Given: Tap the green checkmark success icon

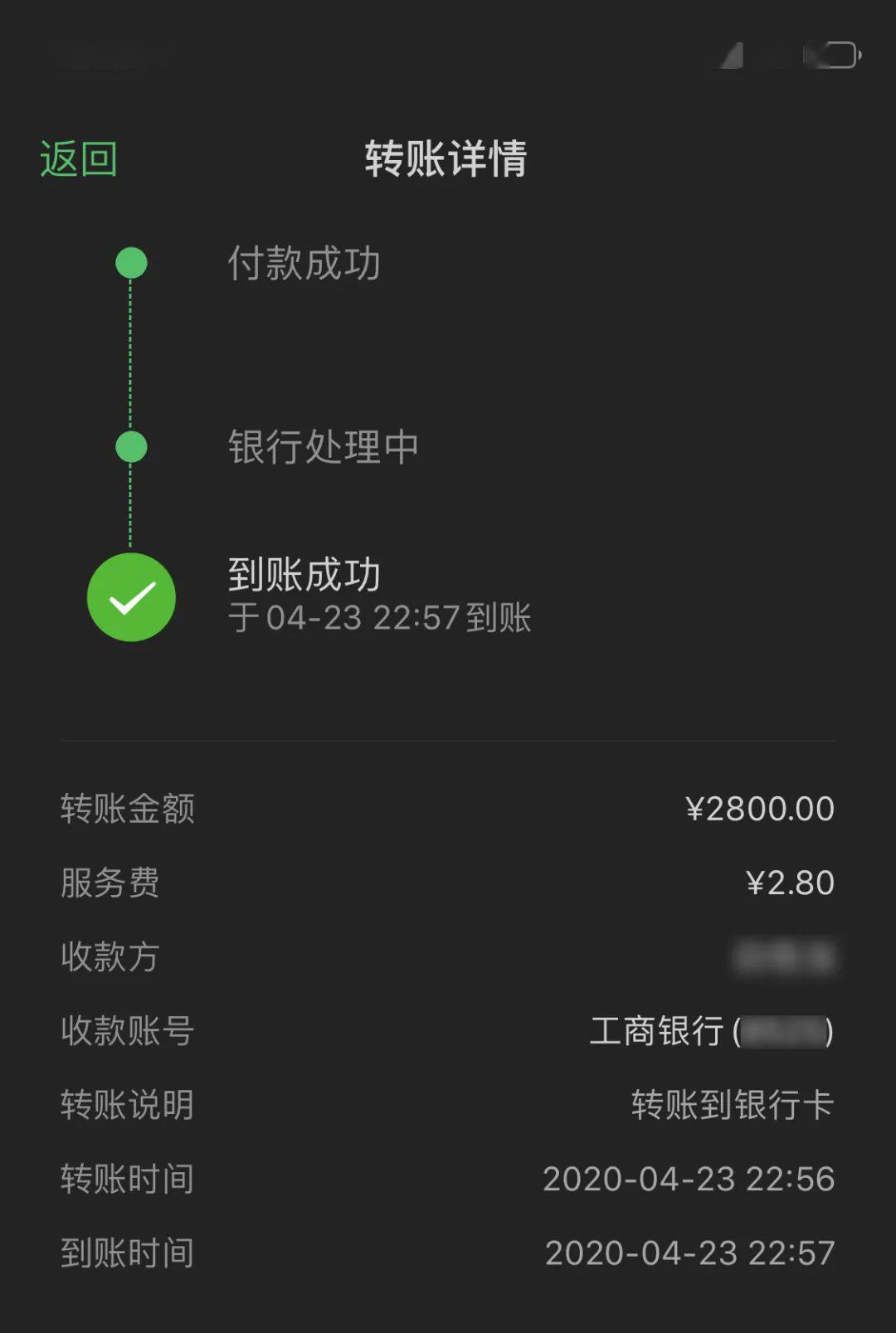Looking at the screenshot, I should [130, 596].
